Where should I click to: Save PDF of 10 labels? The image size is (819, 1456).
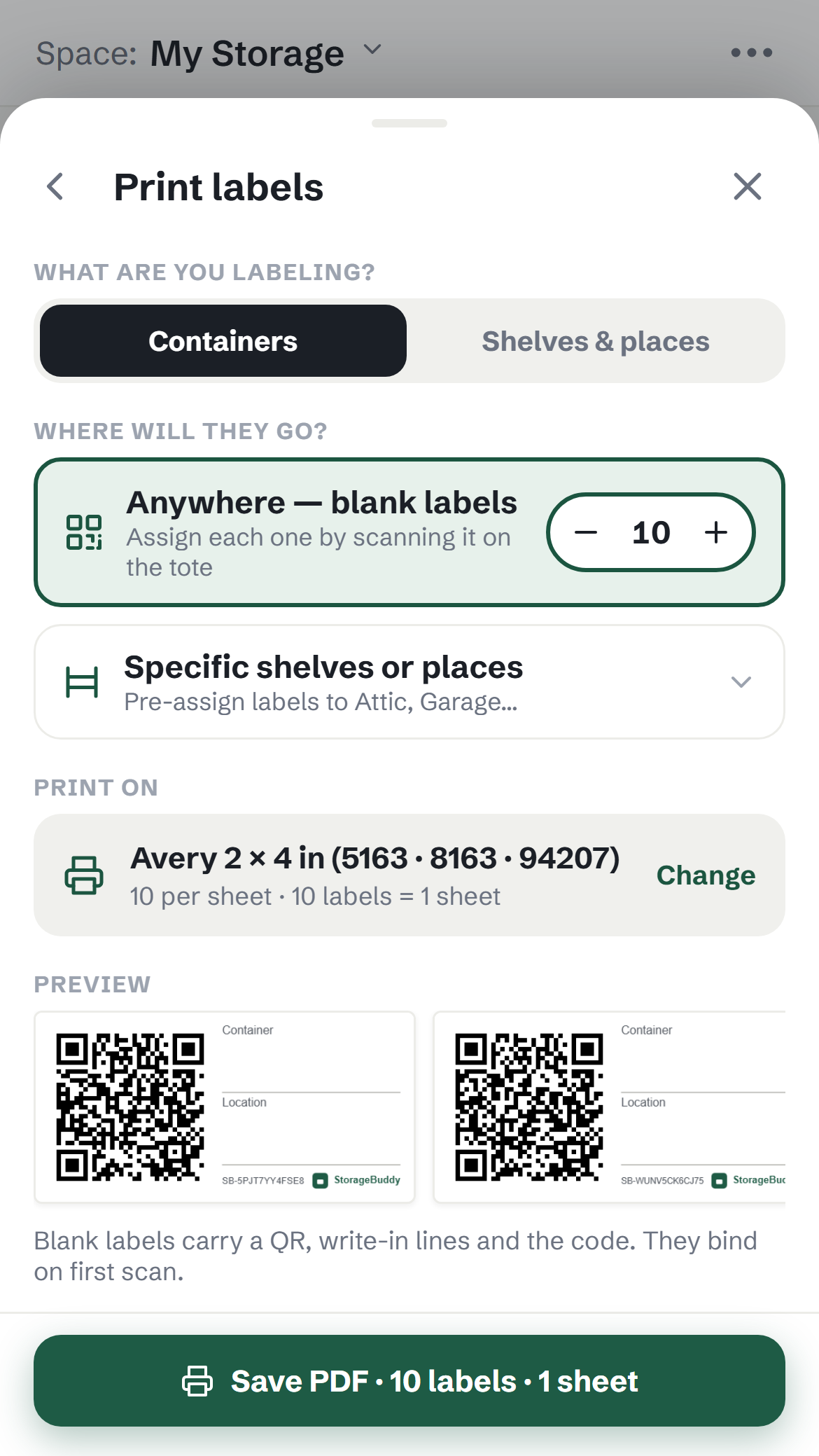point(409,1381)
